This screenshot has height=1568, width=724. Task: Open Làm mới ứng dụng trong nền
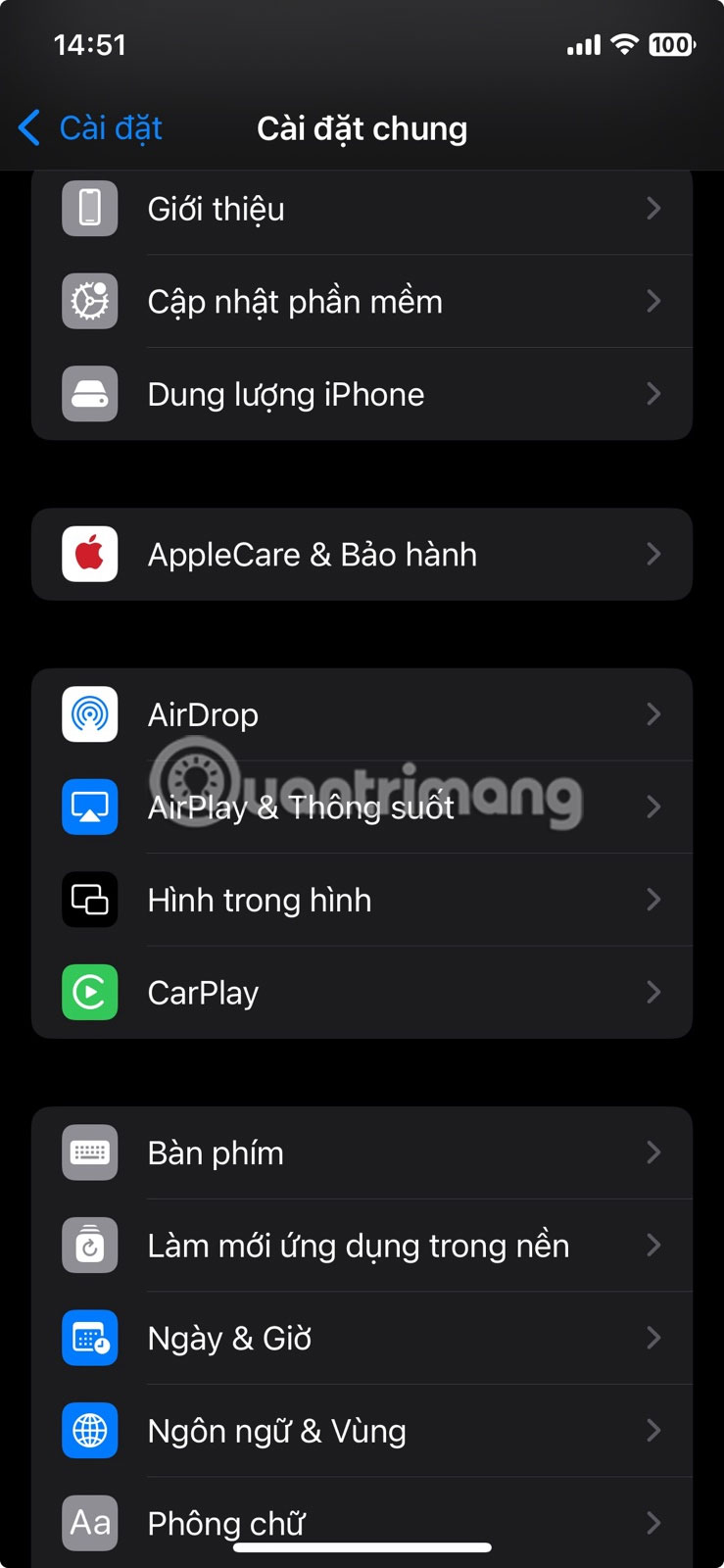tap(362, 1246)
